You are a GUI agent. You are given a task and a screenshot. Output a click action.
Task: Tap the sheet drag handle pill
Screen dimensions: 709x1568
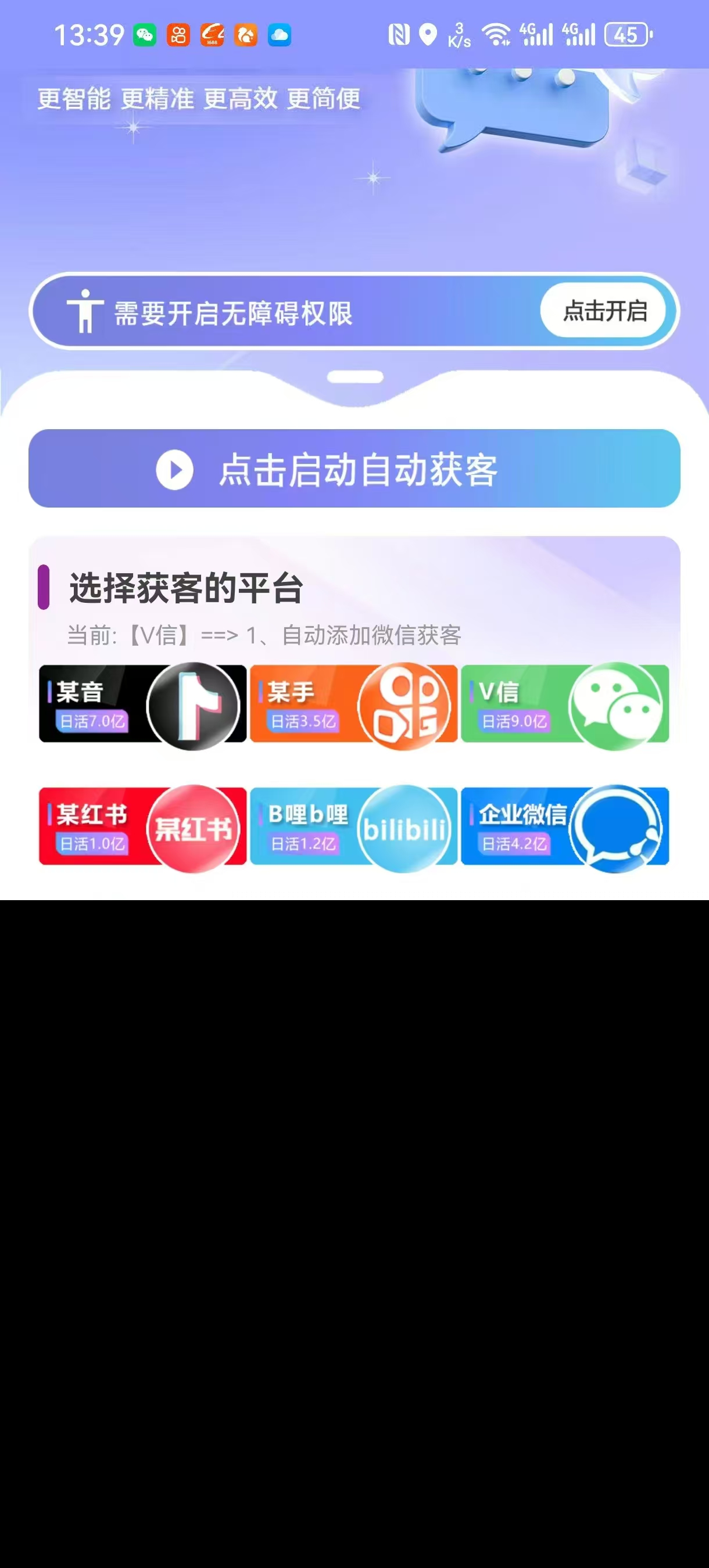point(355,377)
